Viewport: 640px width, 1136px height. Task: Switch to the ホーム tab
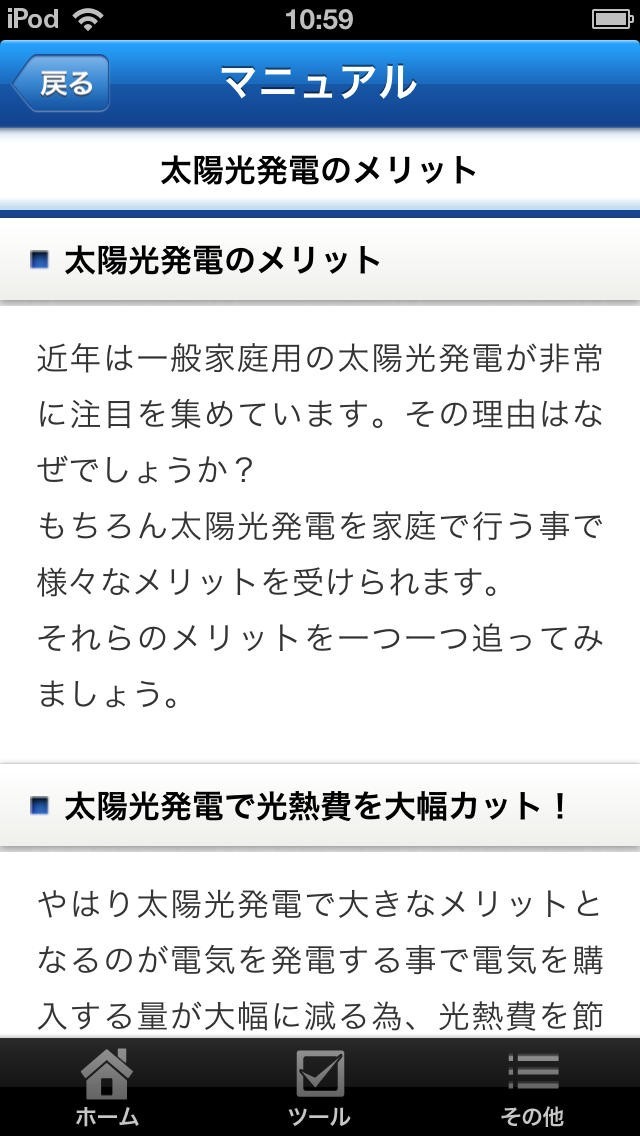point(107,1088)
